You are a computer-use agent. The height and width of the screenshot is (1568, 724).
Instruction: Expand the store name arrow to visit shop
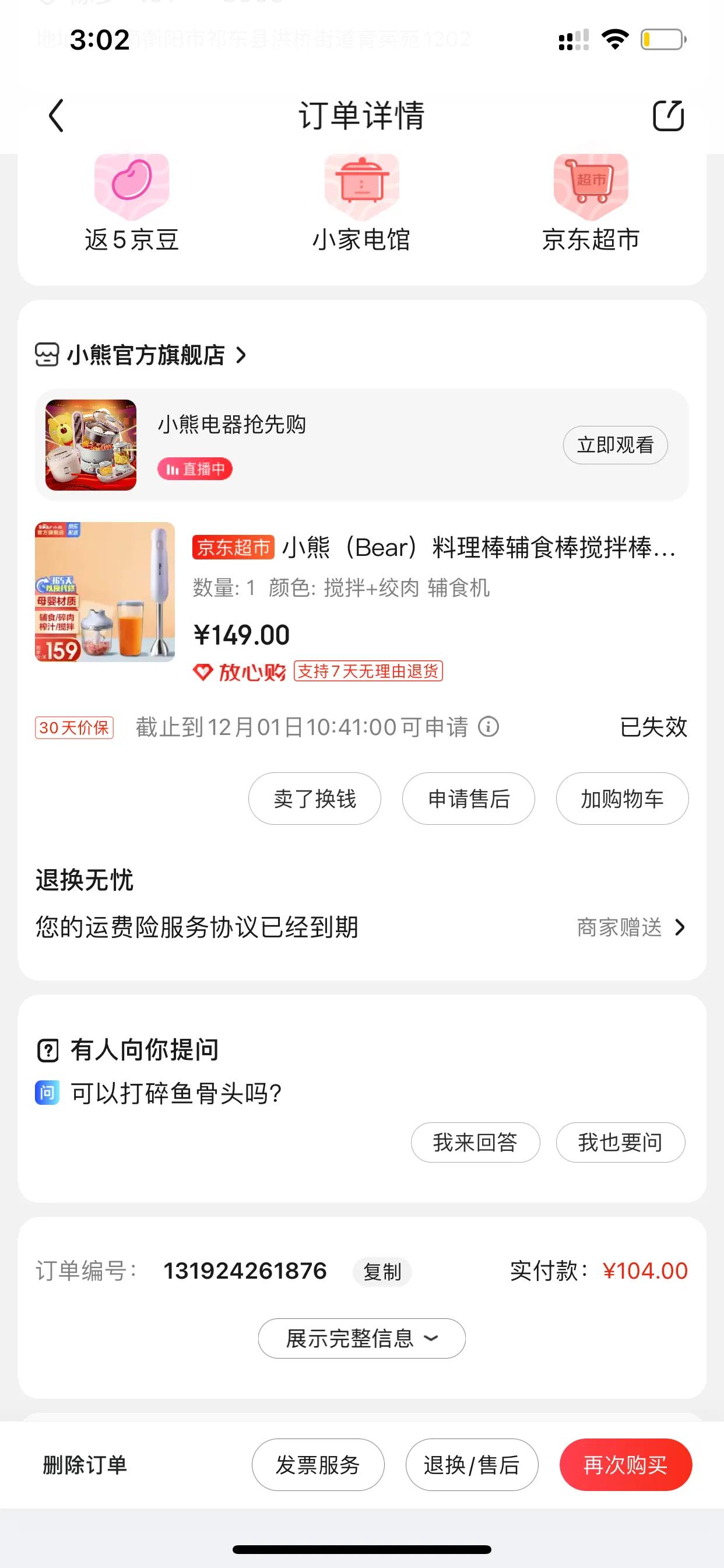(x=242, y=356)
